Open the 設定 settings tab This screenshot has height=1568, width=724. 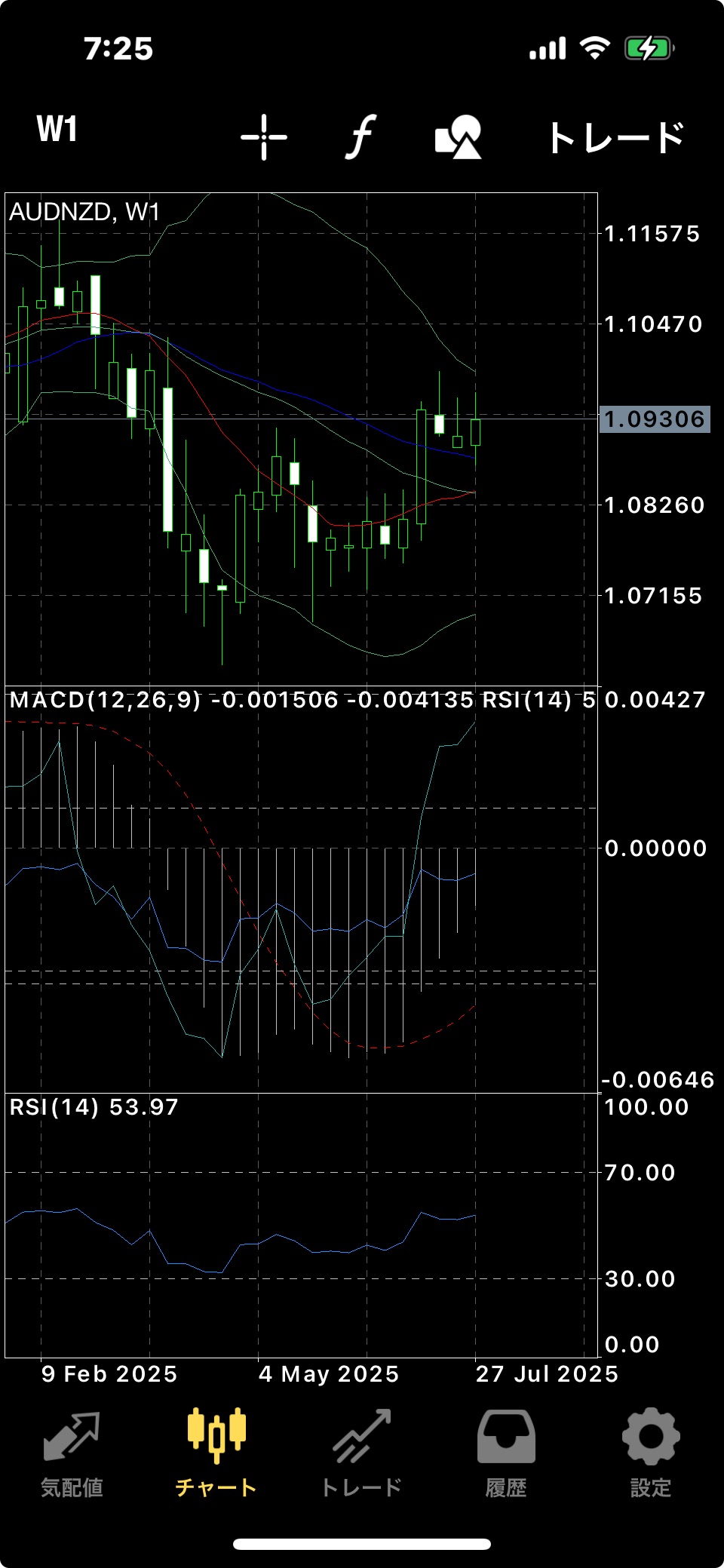(651, 1453)
